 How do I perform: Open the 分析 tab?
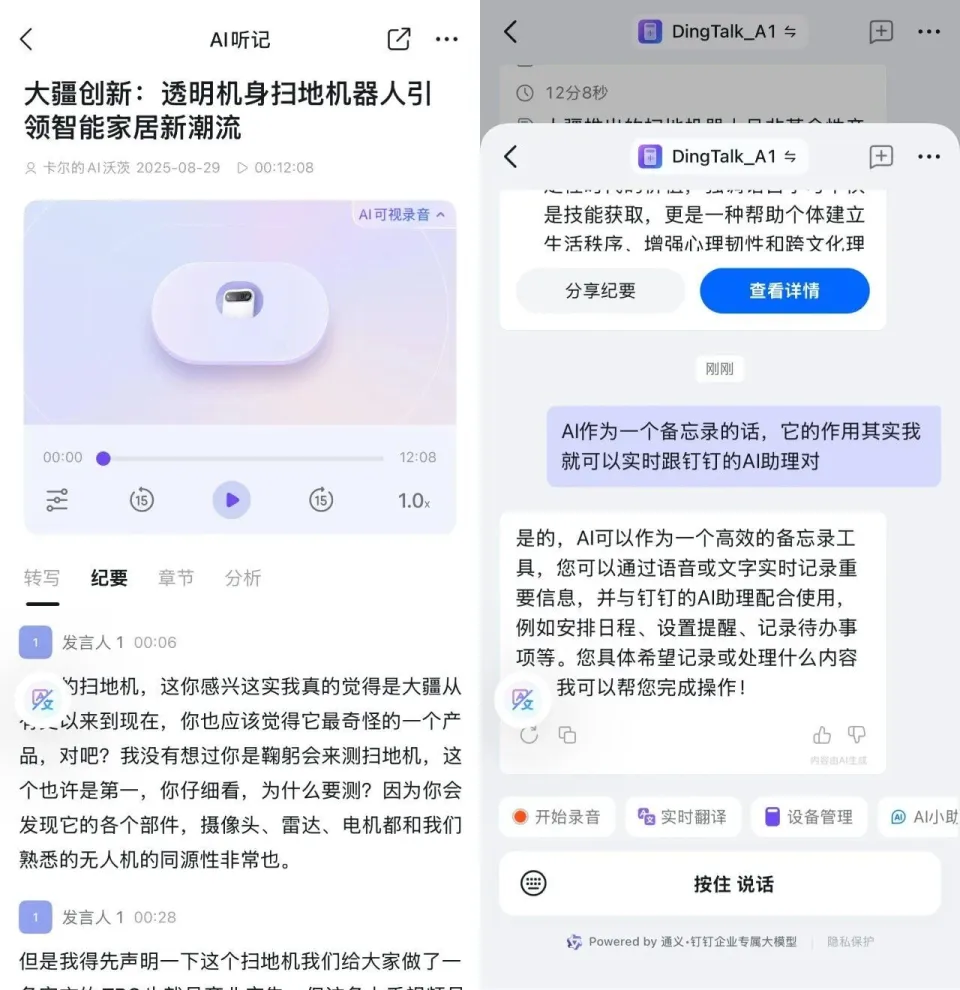243,578
